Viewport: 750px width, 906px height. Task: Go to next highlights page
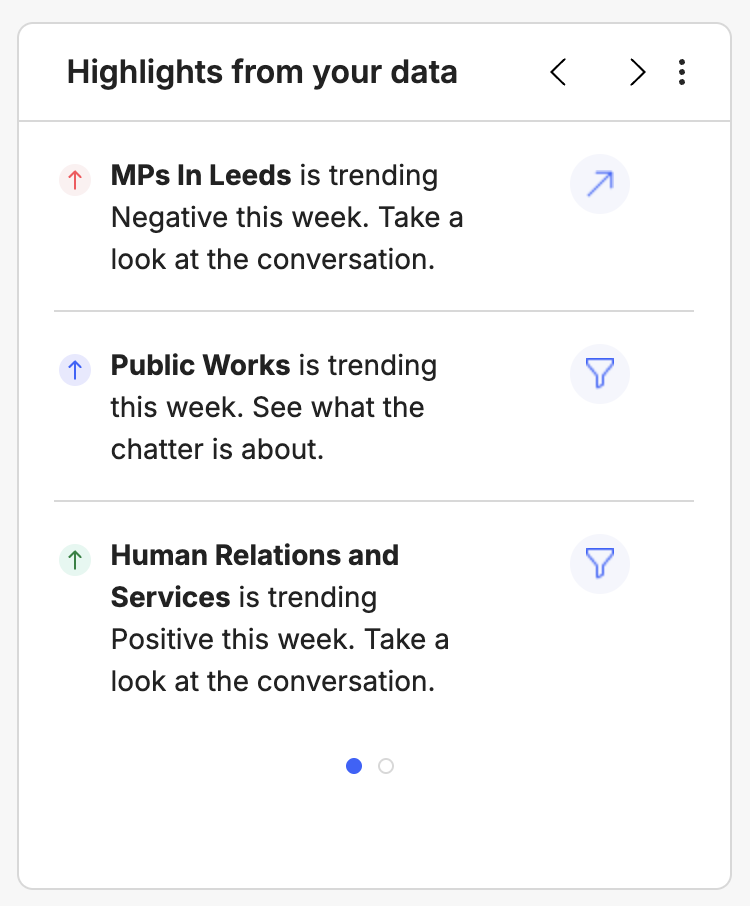pyautogui.click(x=637, y=72)
